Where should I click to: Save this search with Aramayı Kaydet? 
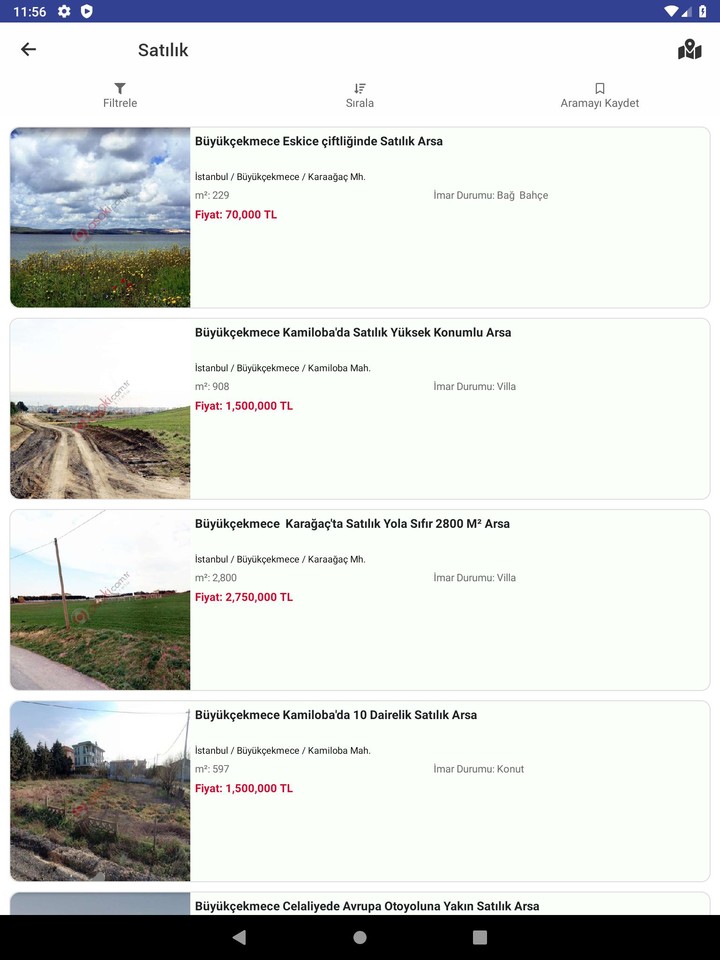pos(599,96)
